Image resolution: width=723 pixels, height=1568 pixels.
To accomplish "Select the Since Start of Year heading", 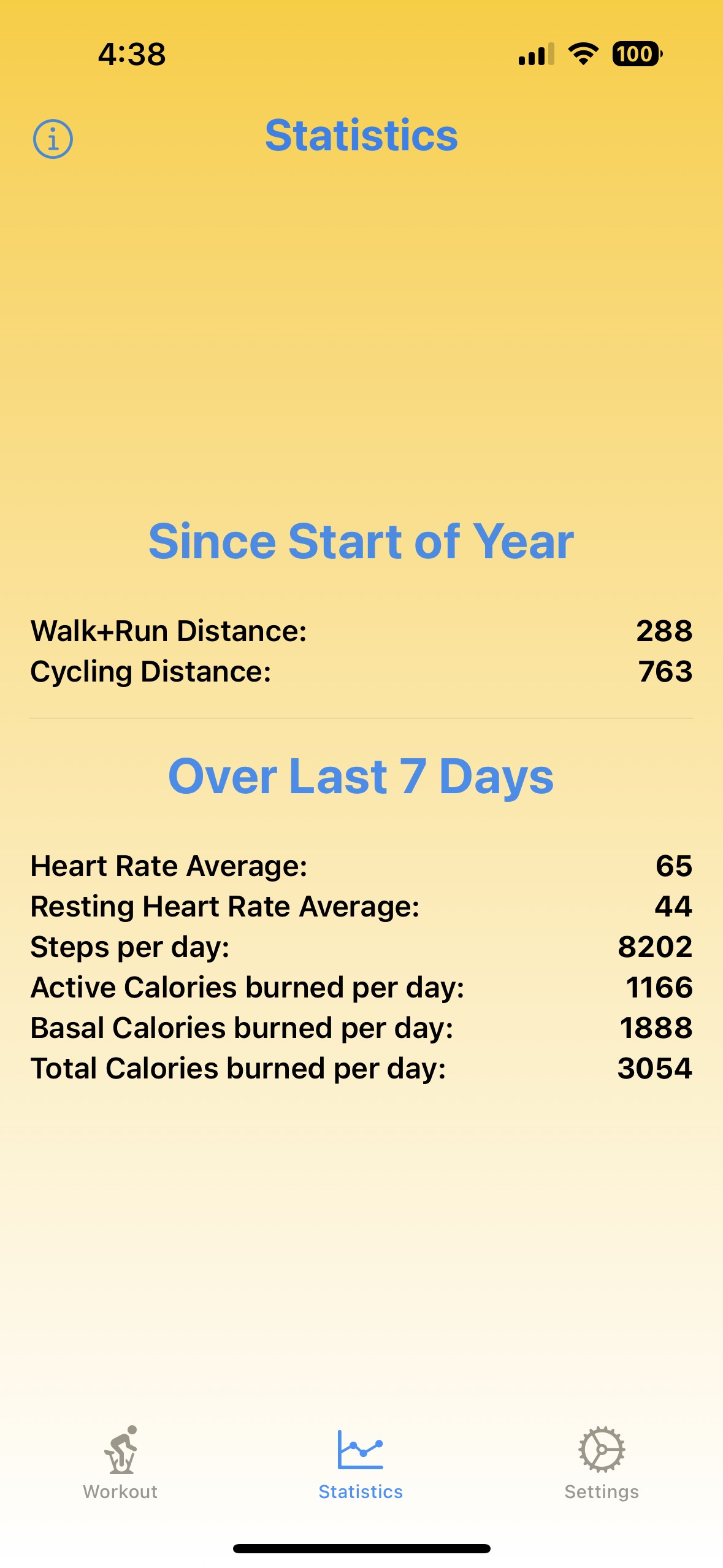I will 361,540.
